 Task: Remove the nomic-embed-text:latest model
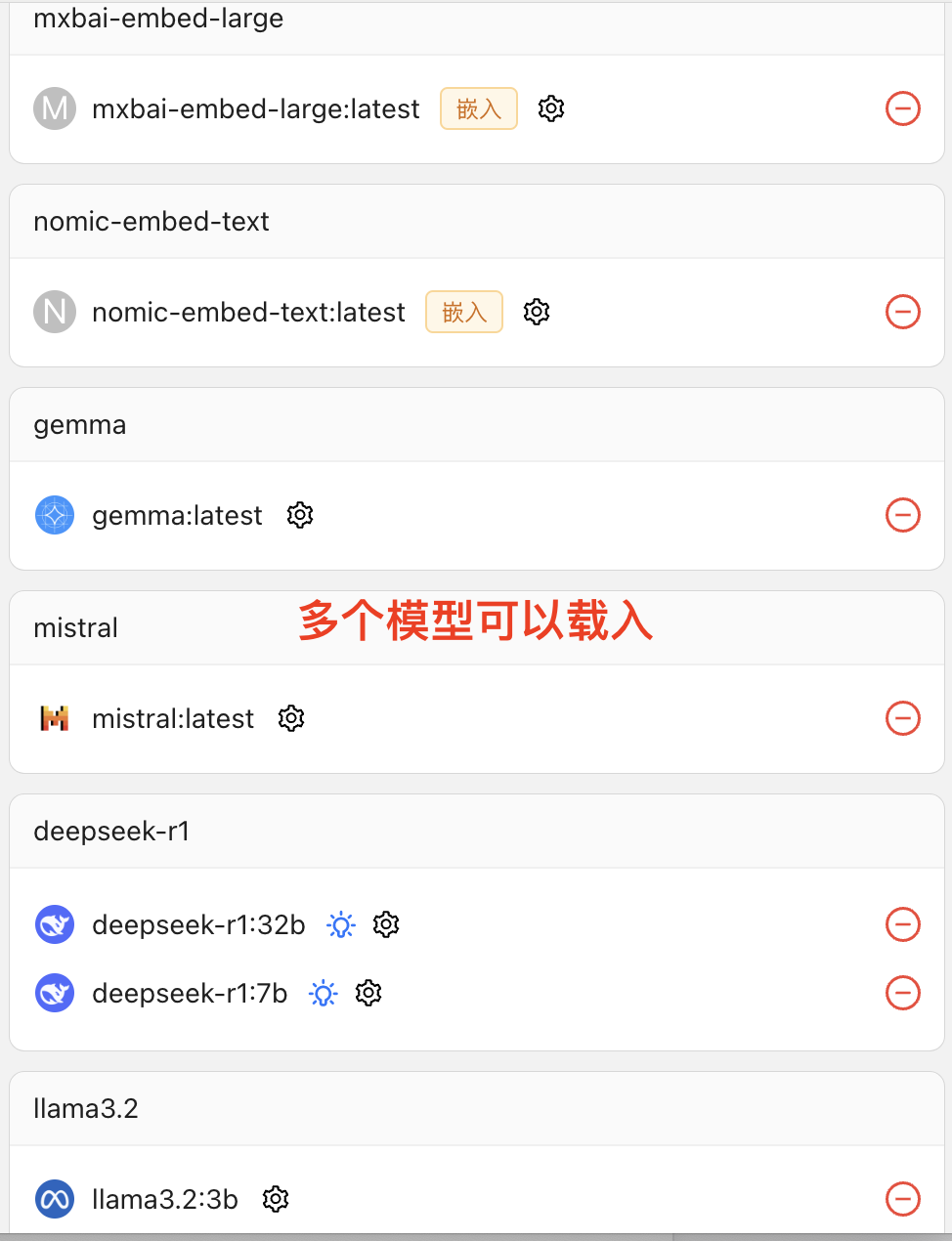(x=902, y=312)
